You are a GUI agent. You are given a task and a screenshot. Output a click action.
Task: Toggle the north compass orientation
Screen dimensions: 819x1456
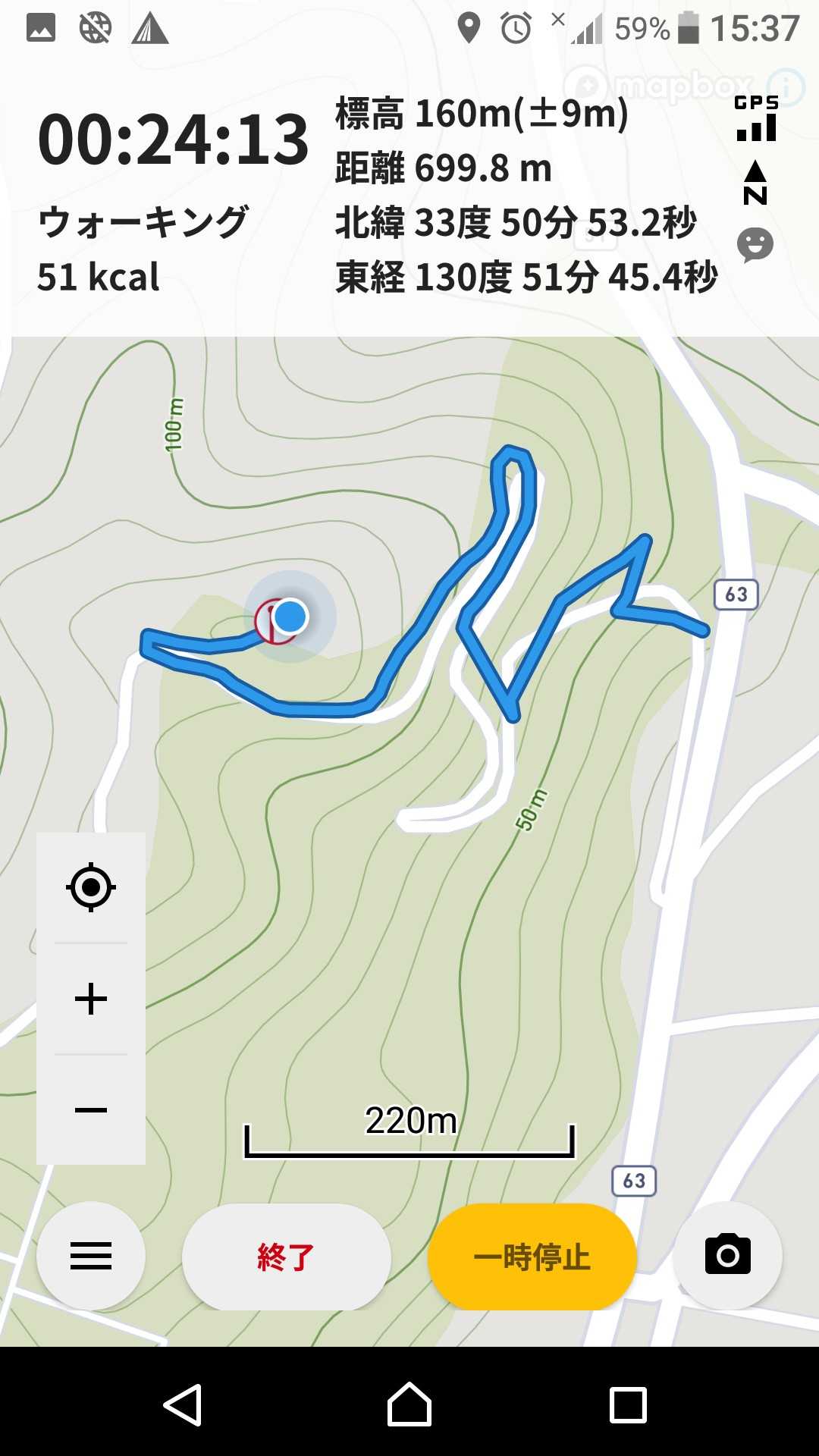coord(755,184)
